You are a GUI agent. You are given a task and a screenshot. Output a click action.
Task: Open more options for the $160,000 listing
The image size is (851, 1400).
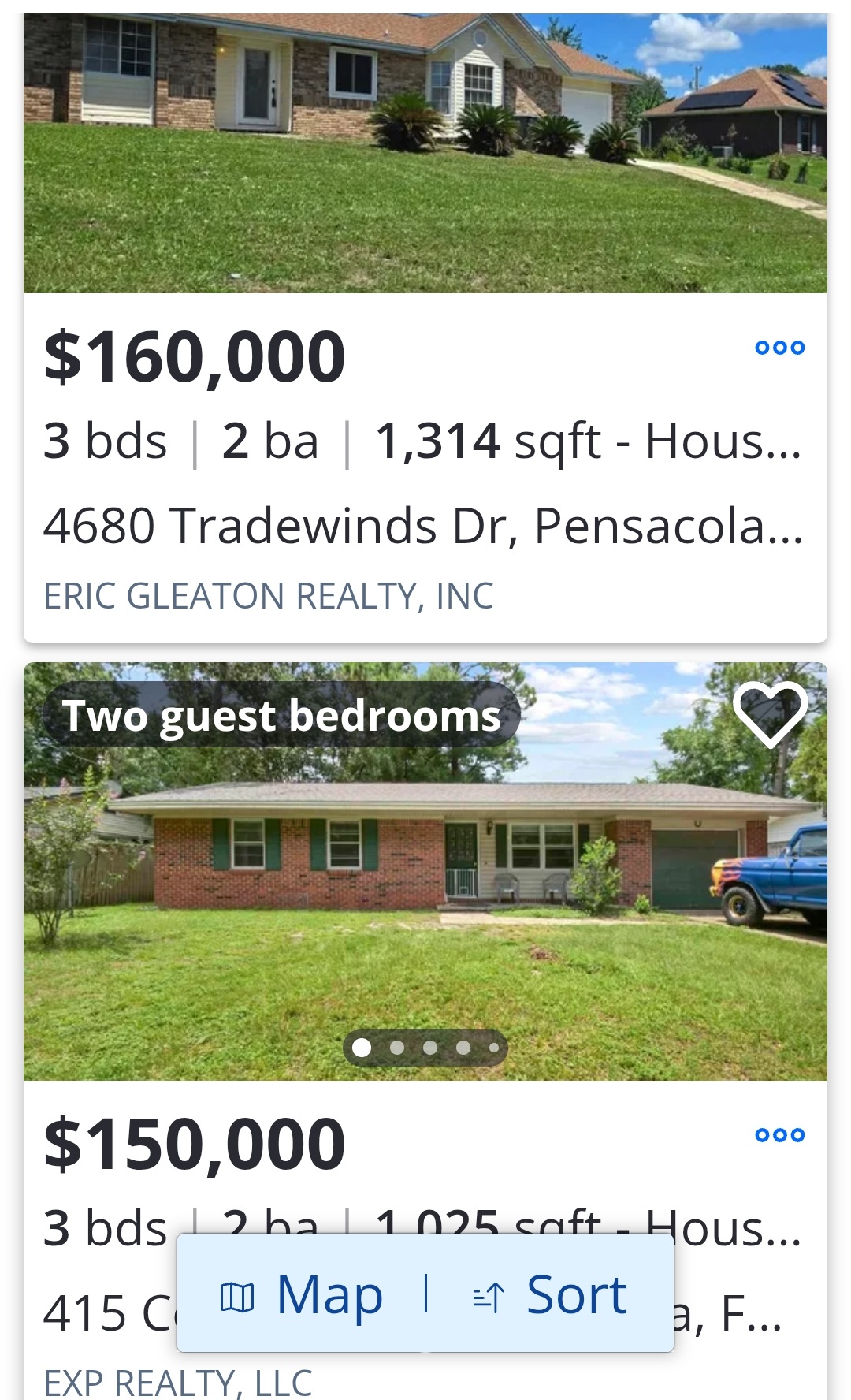tap(779, 348)
